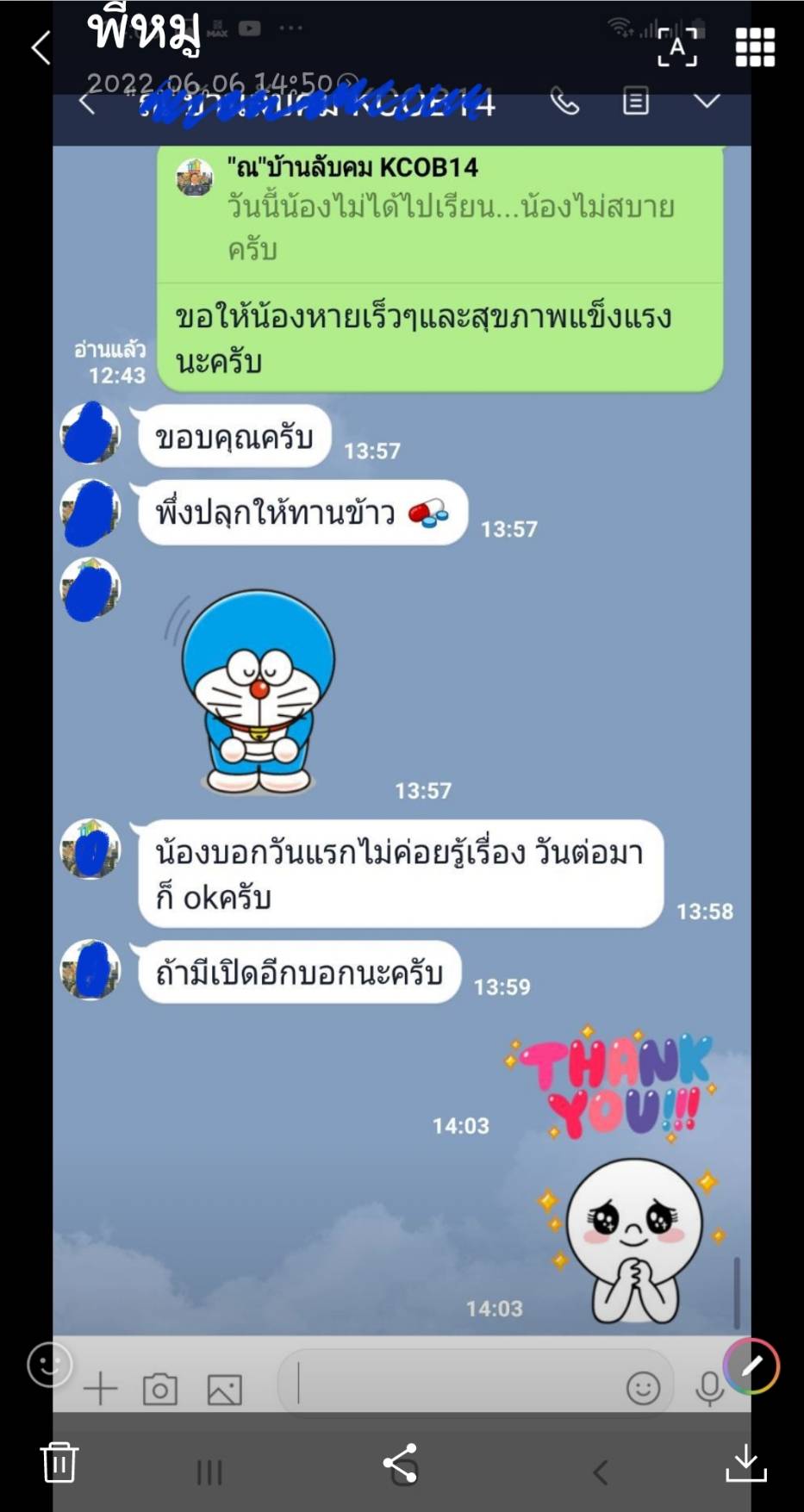Delete this image with the trash icon
Image resolution: width=804 pixels, height=1512 pixels.
[59, 1461]
